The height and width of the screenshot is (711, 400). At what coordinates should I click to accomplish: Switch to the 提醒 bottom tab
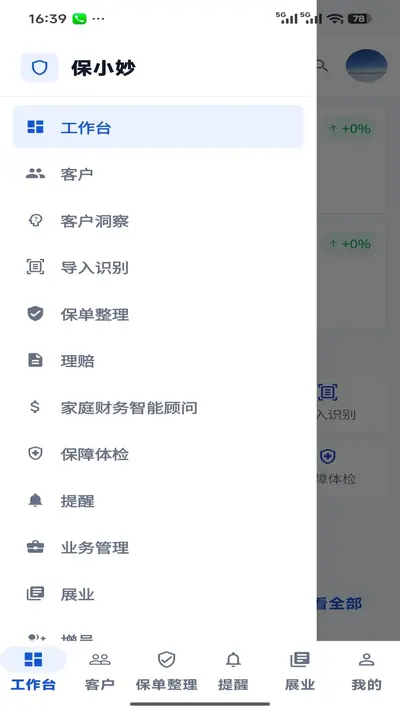[233, 671]
